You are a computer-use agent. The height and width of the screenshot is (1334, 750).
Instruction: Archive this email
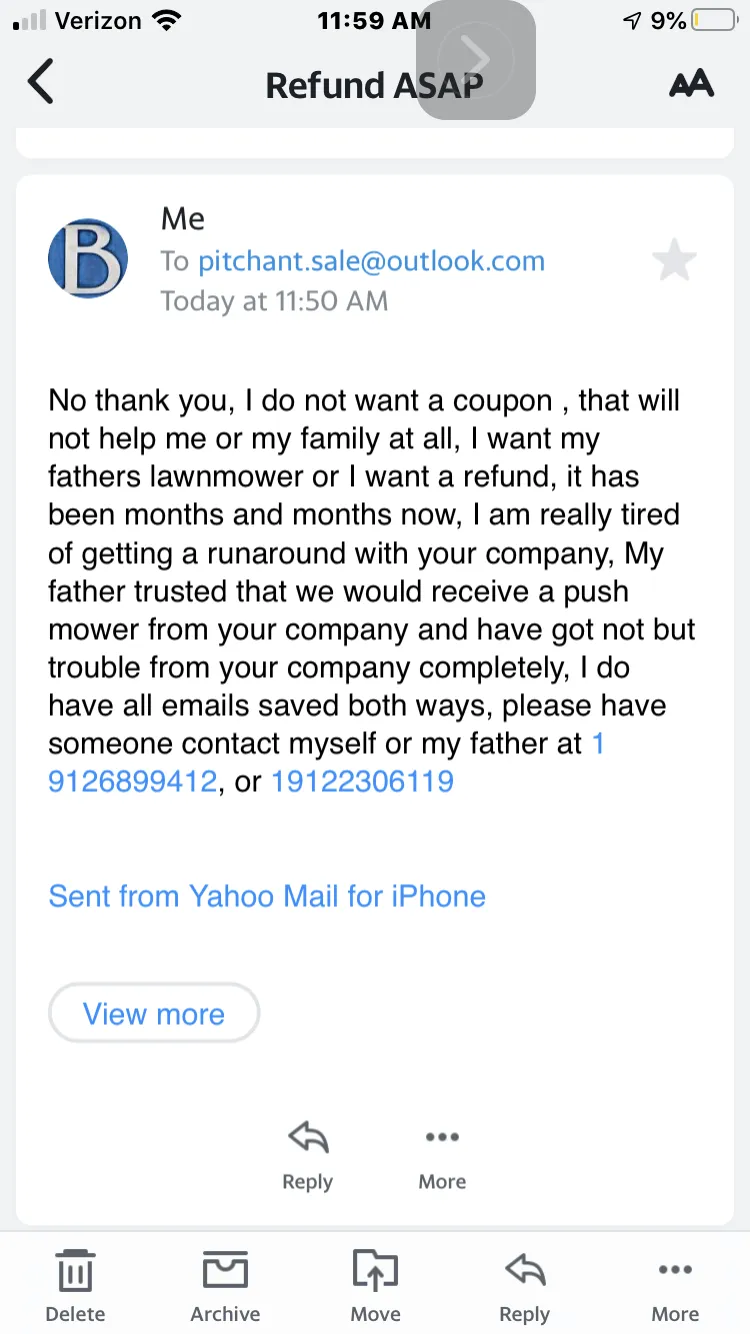225,1286
